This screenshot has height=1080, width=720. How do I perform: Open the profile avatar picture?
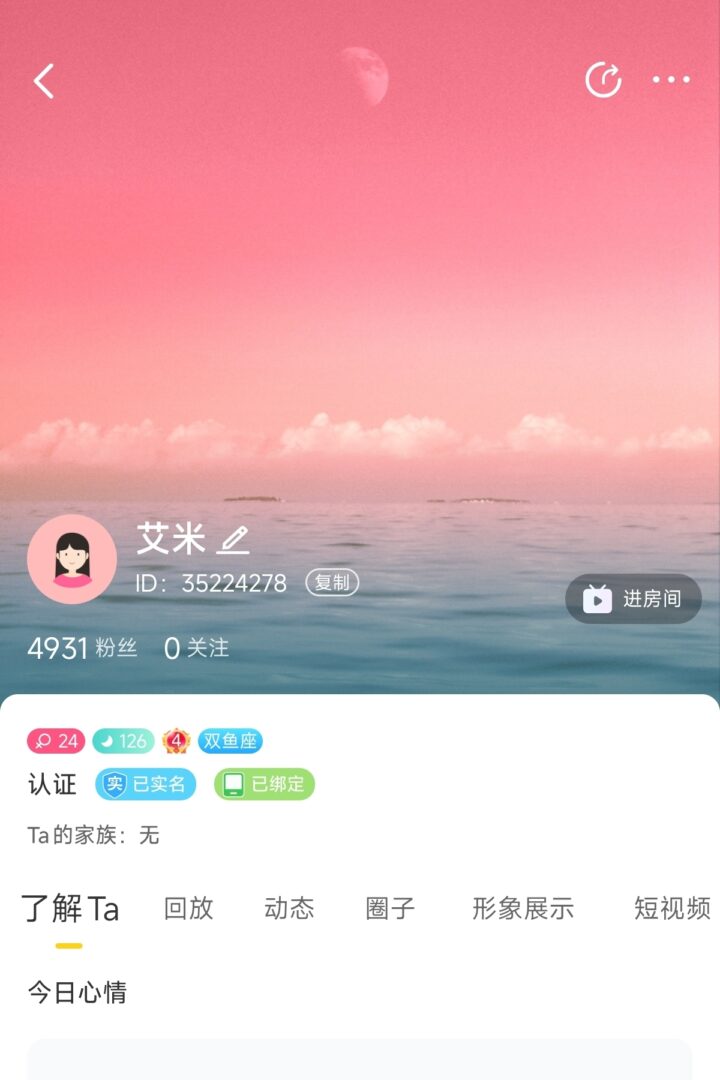72,559
